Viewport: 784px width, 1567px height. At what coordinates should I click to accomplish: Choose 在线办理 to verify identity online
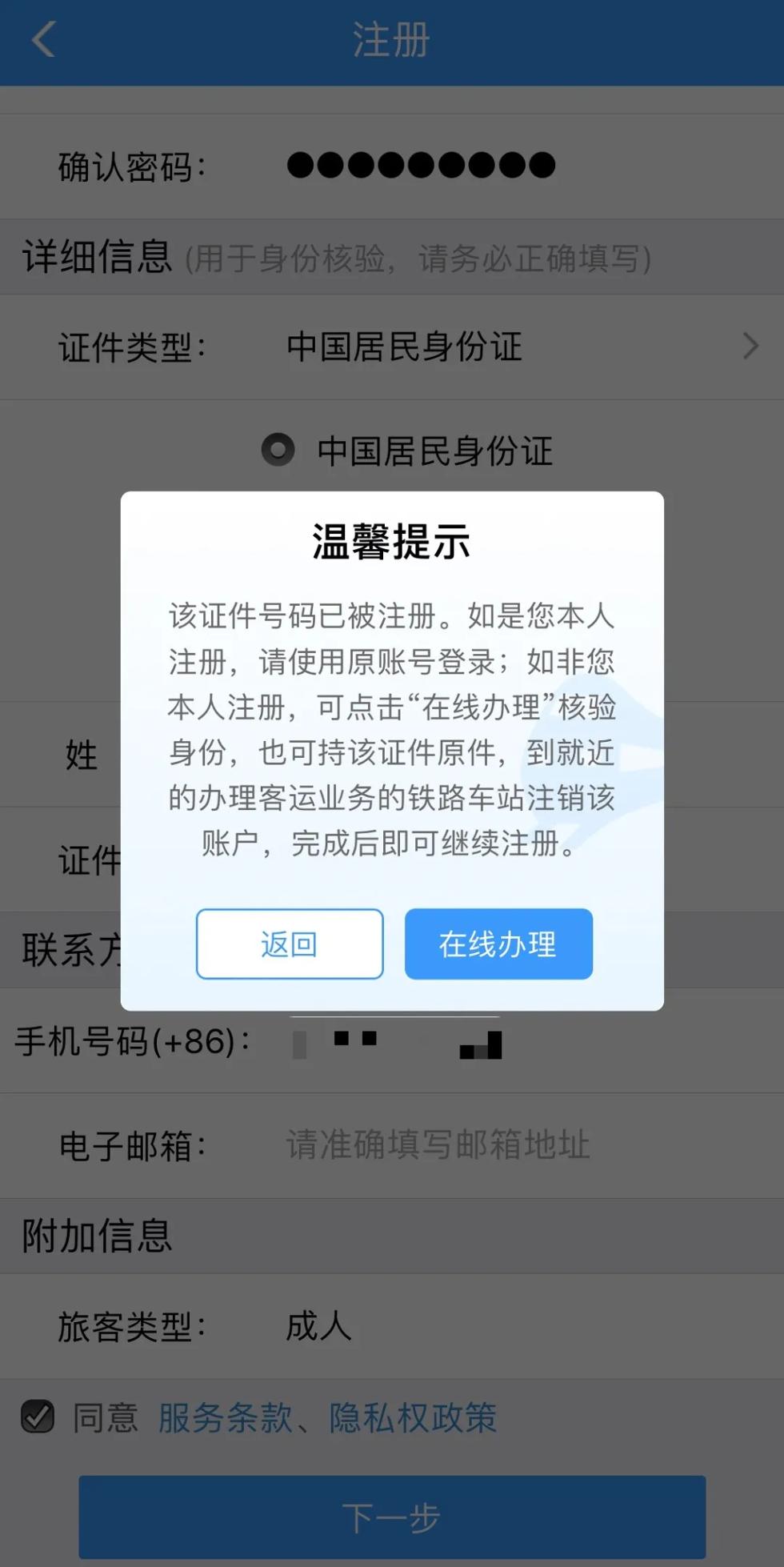click(x=498, y=944)
